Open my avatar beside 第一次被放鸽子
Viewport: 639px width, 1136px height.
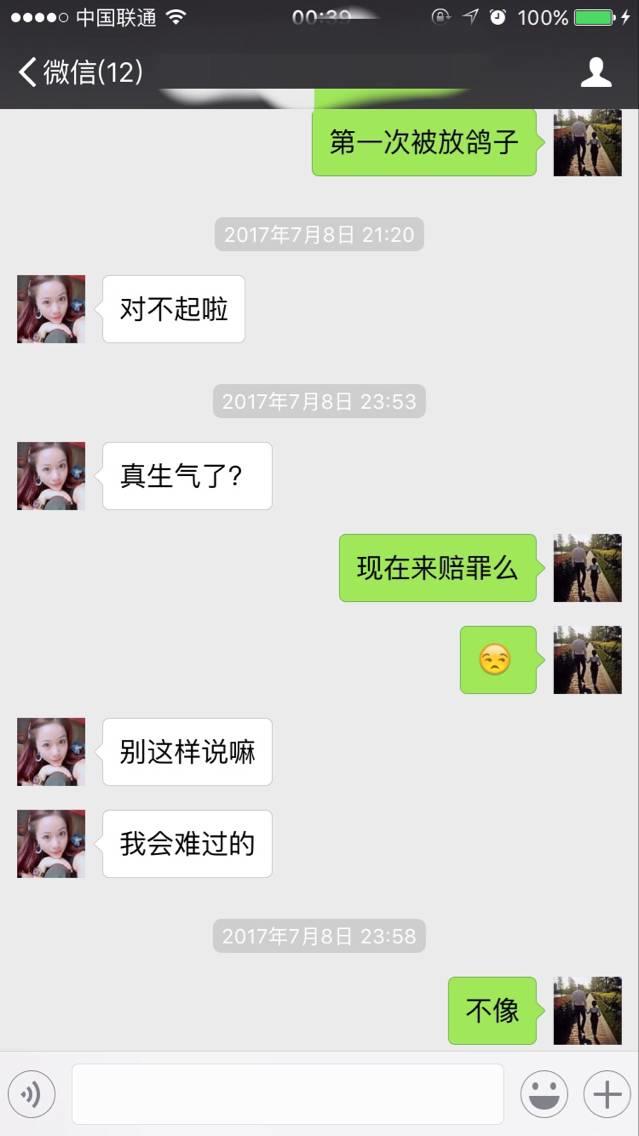pyautogui.click(x=587, y=142)
